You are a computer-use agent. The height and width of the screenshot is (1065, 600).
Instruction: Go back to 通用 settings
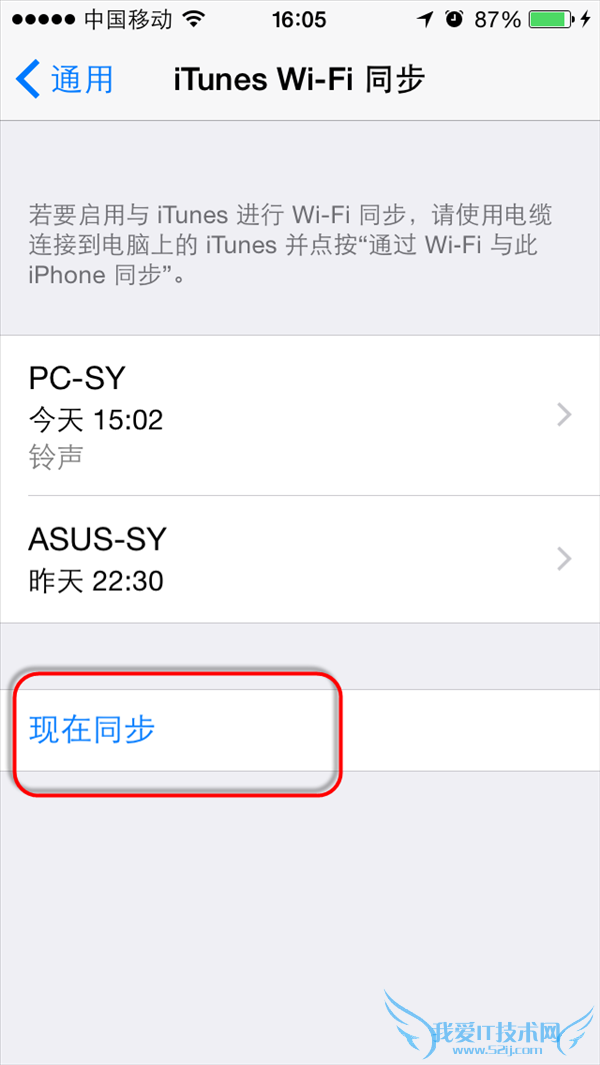(x=65, y=79)
